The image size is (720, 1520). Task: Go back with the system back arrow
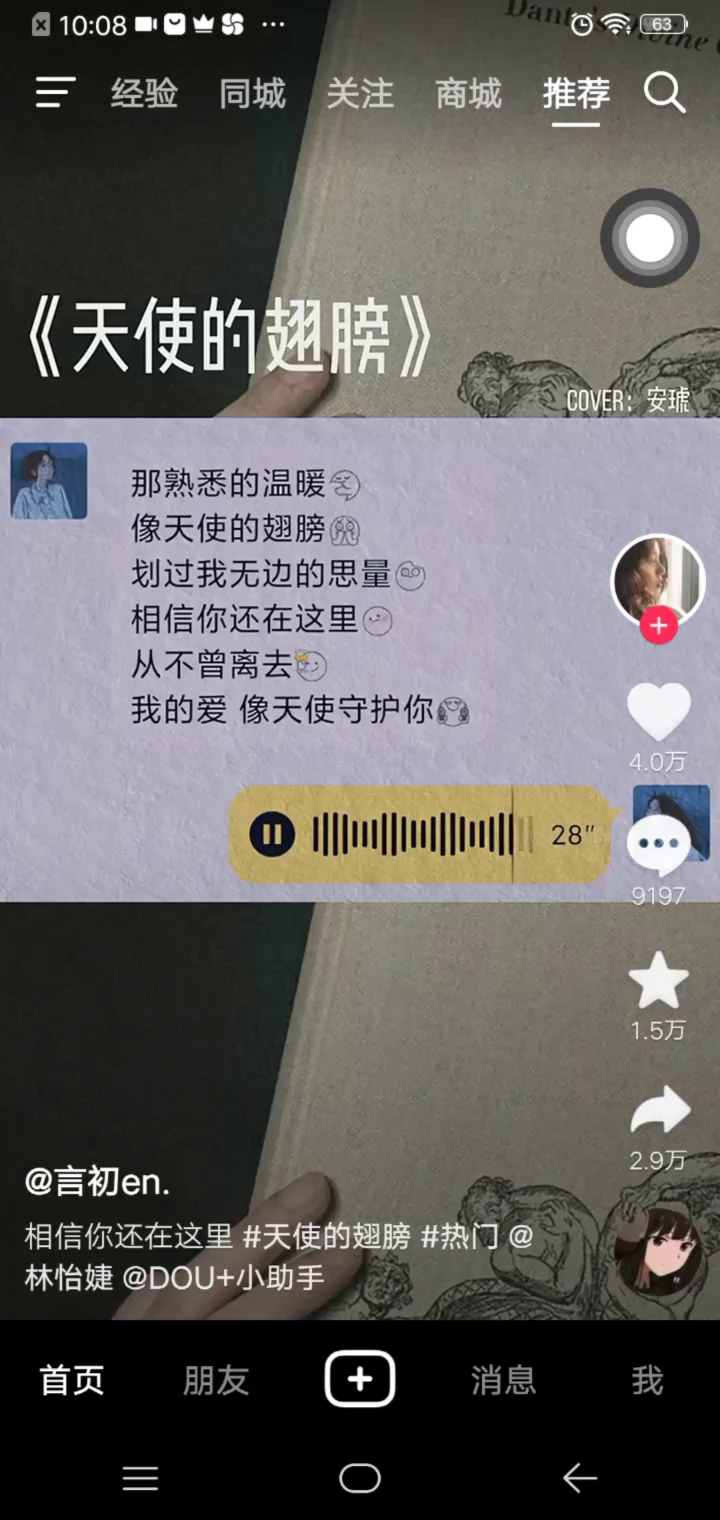coord(579,1477)
